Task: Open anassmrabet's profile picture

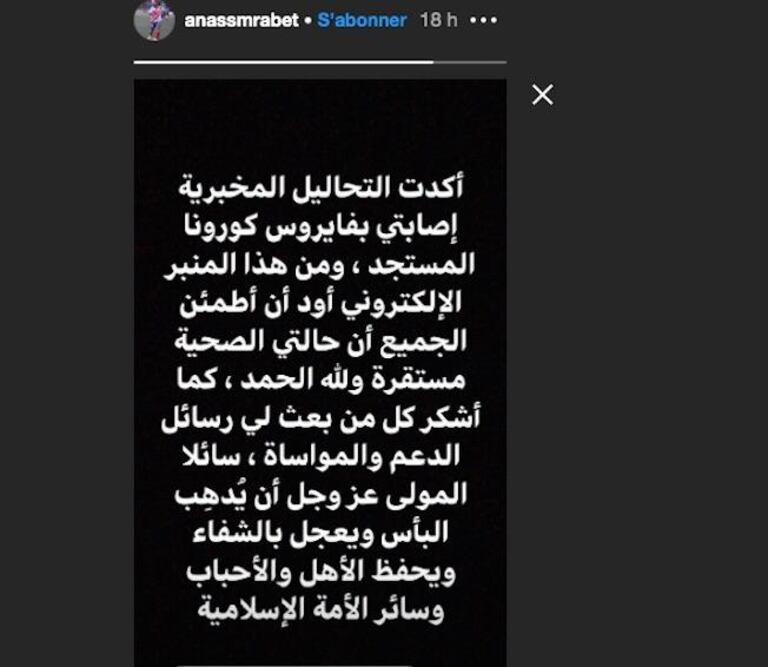Action: pyautogui.click(x=154, y=20)
